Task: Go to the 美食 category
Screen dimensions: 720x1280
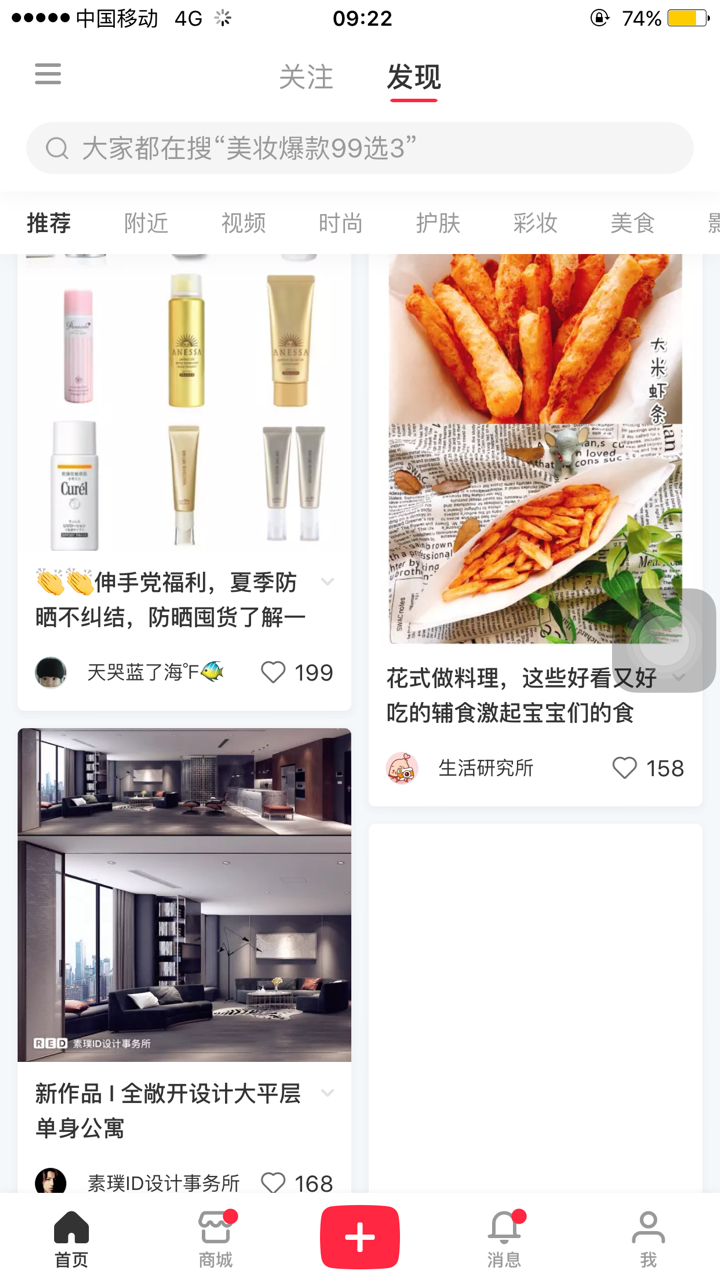Action: point(632,223)
